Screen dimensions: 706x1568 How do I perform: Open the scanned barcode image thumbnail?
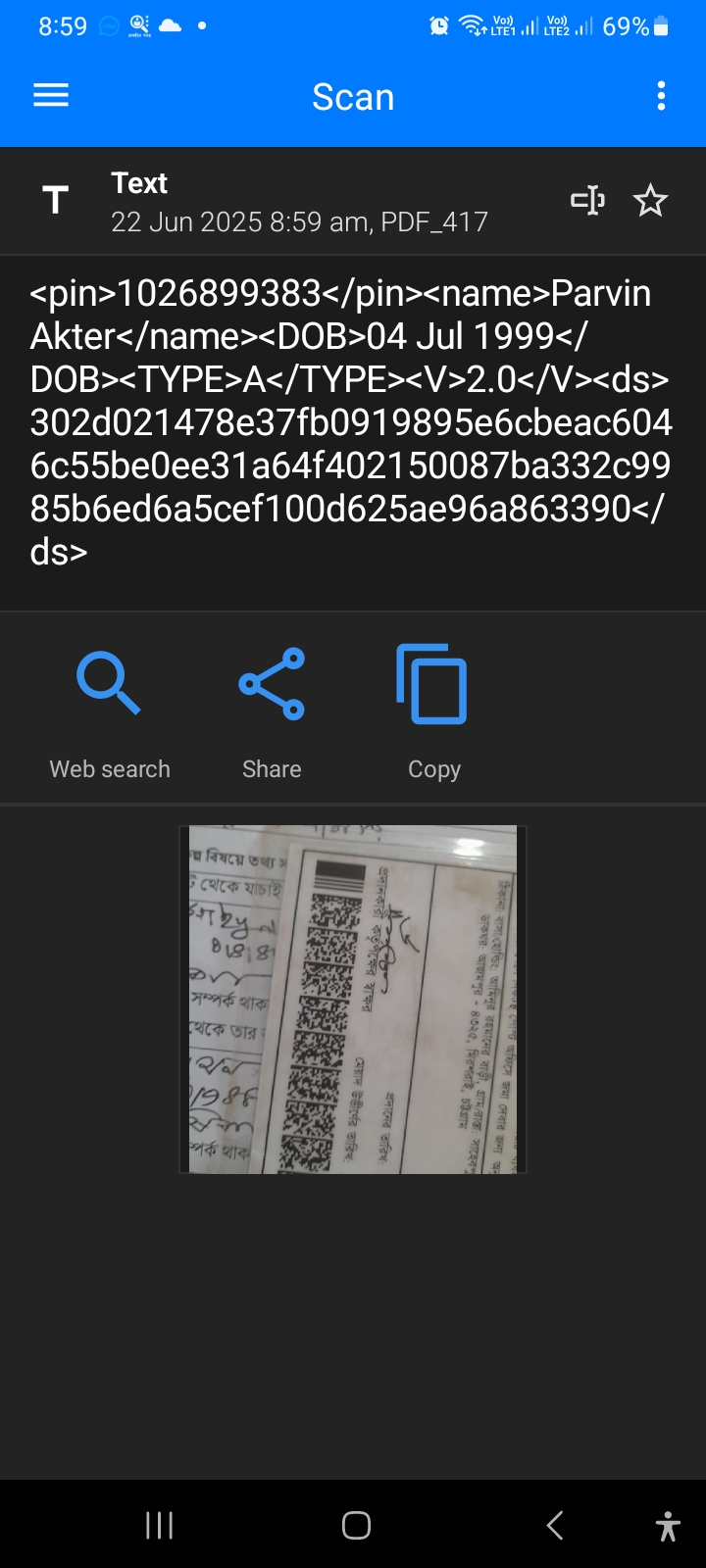pos(353,1000)
